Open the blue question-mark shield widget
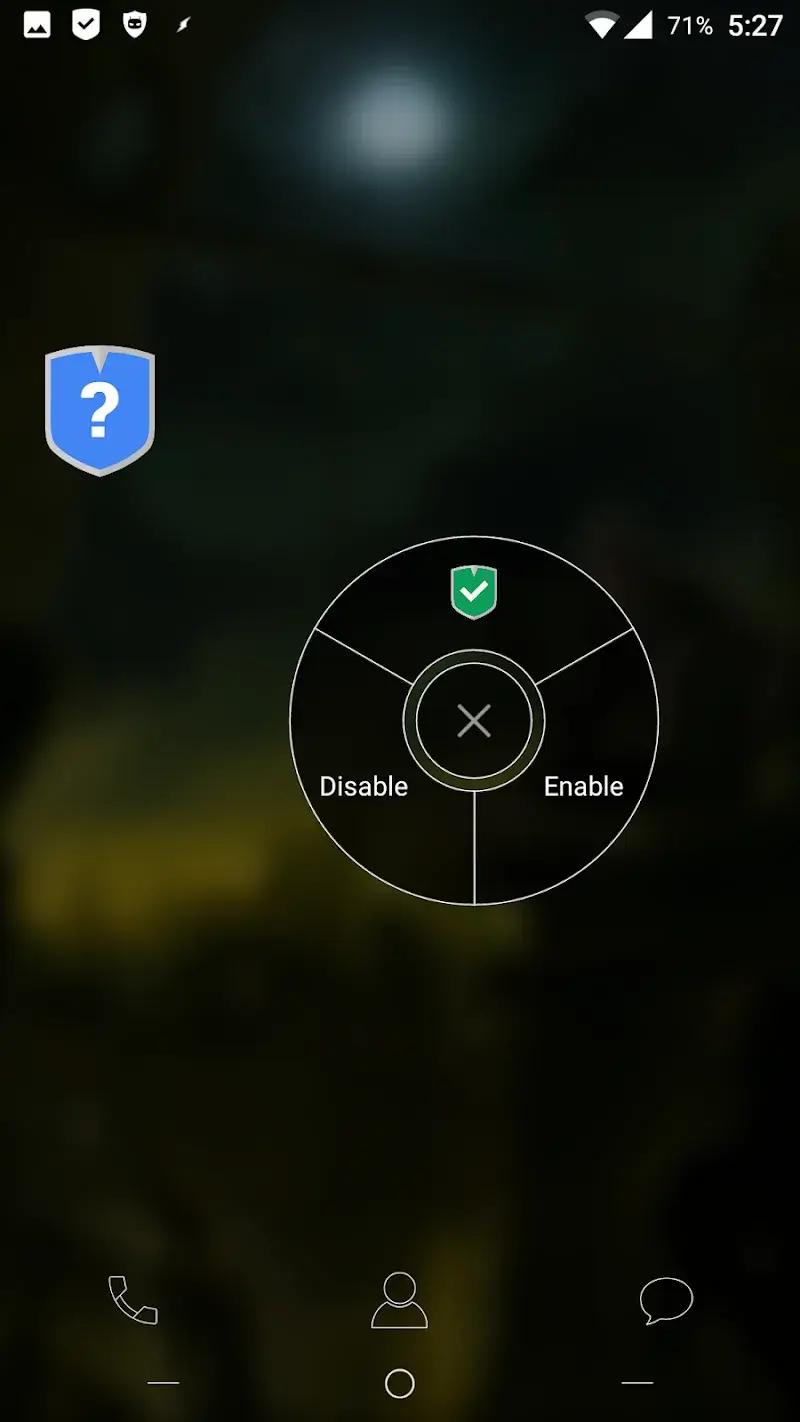Screen dimensions: 800x1422 pyautogui.click(x=100, y=410)
